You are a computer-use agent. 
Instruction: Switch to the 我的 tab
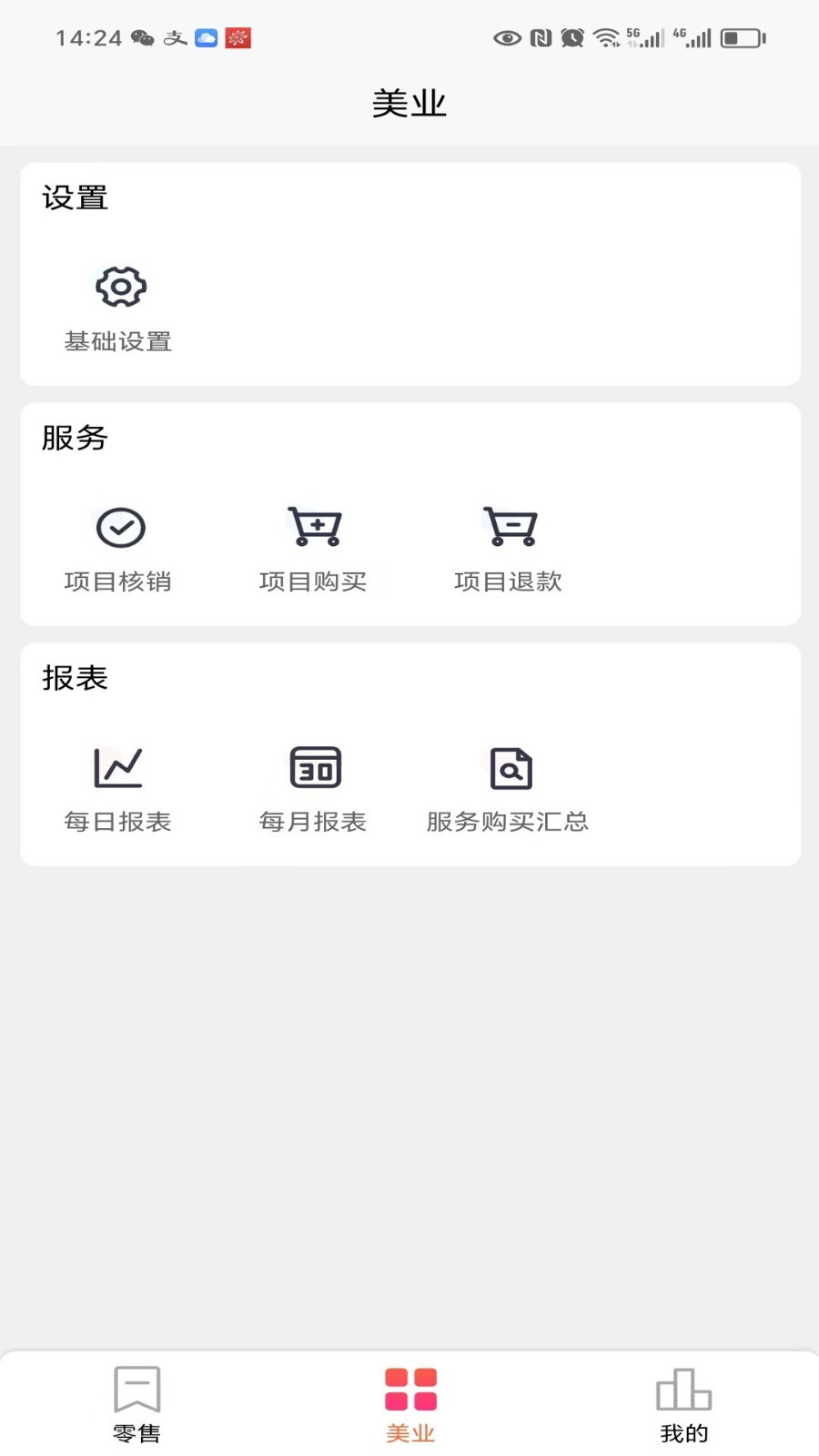point(683,1404)
